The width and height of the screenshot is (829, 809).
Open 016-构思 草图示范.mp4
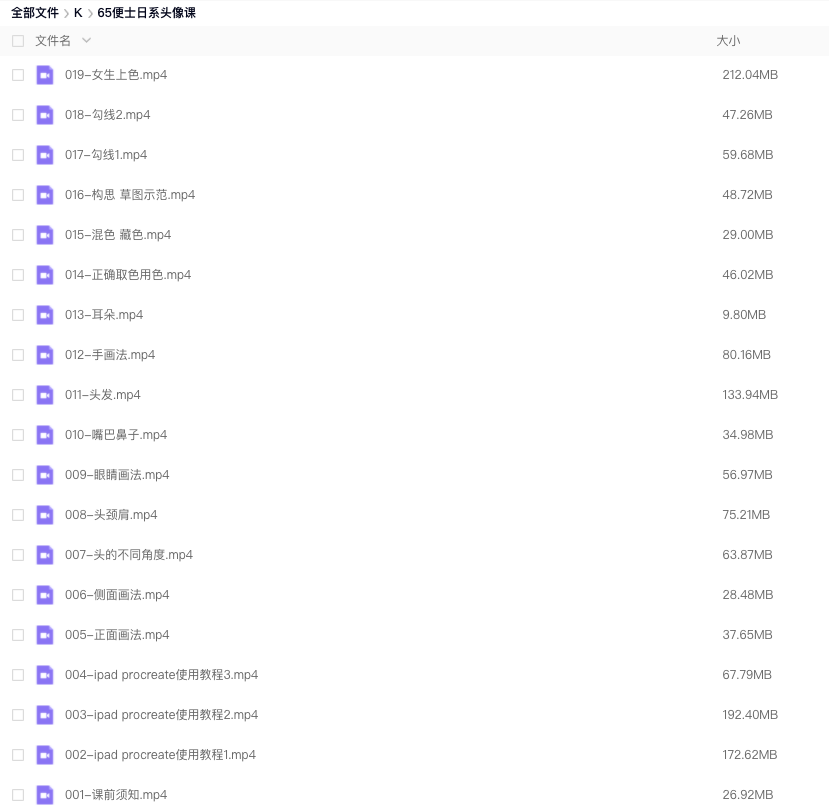(x=130, y=195)
